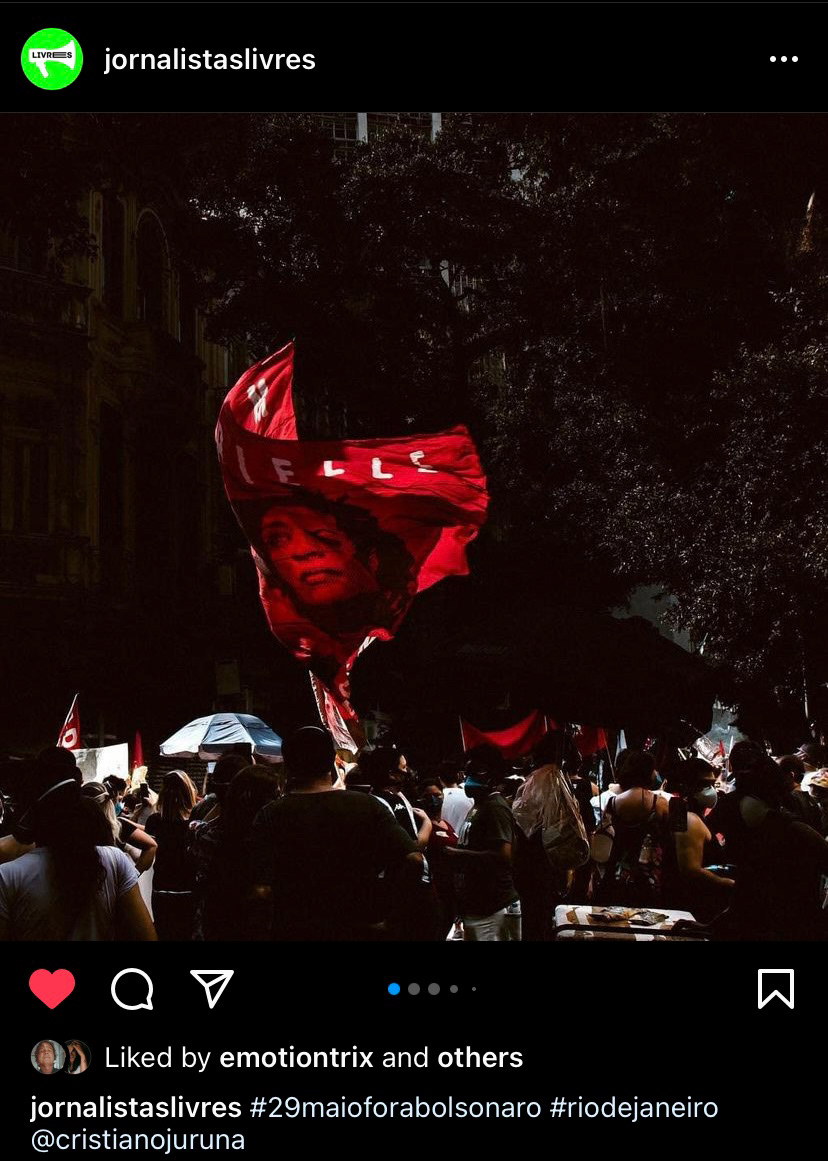This screenshot has width=828, height=1161.
Task: Save this post with bookmark icon
Action: click(775, 989)
